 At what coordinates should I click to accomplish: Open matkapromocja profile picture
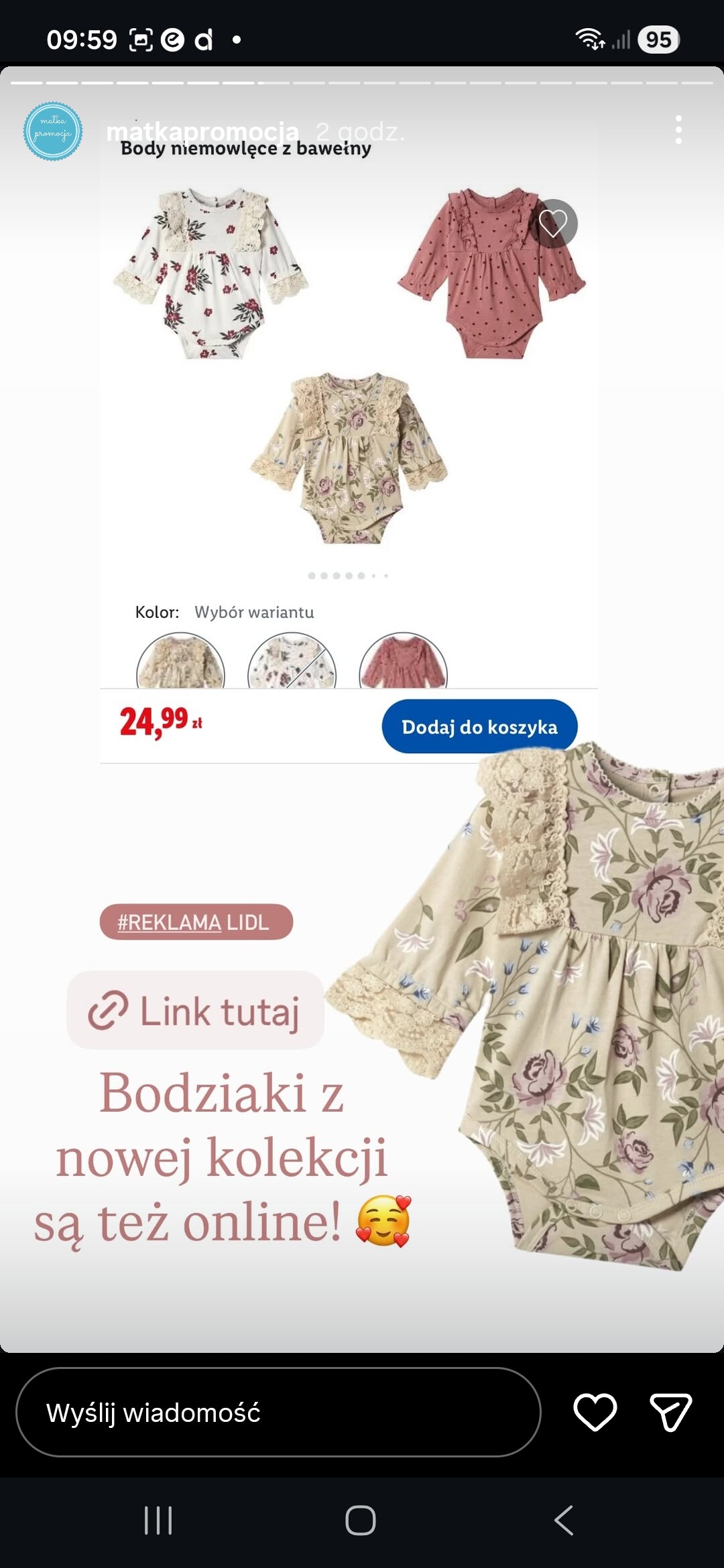pos(53,131)
